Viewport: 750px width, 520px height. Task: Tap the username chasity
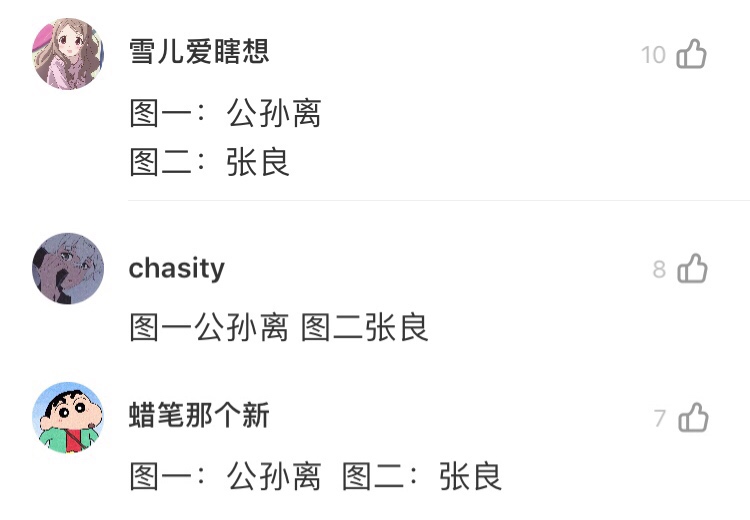[x=177, y=268]
